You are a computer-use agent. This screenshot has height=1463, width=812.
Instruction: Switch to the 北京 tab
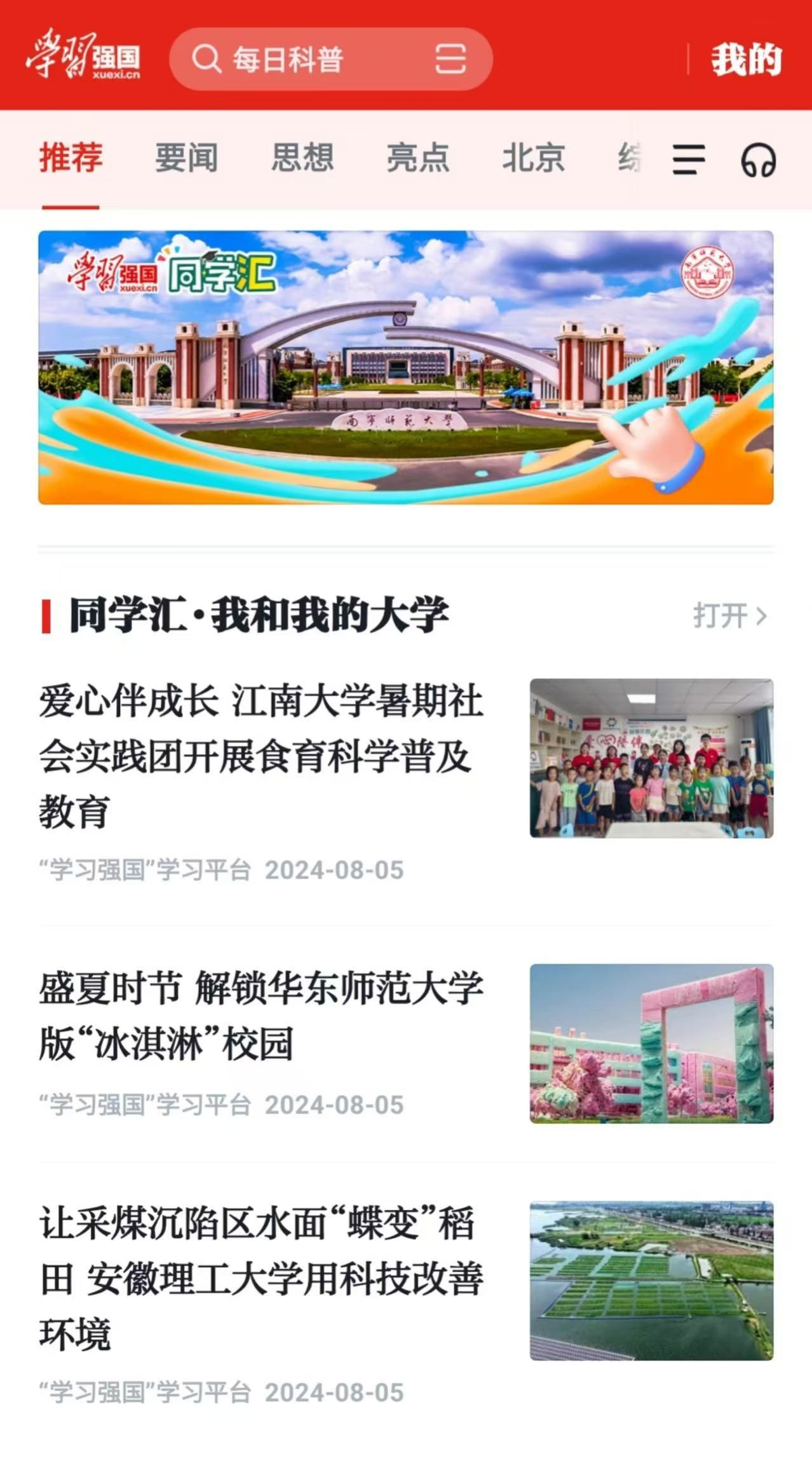pos(534,158)
